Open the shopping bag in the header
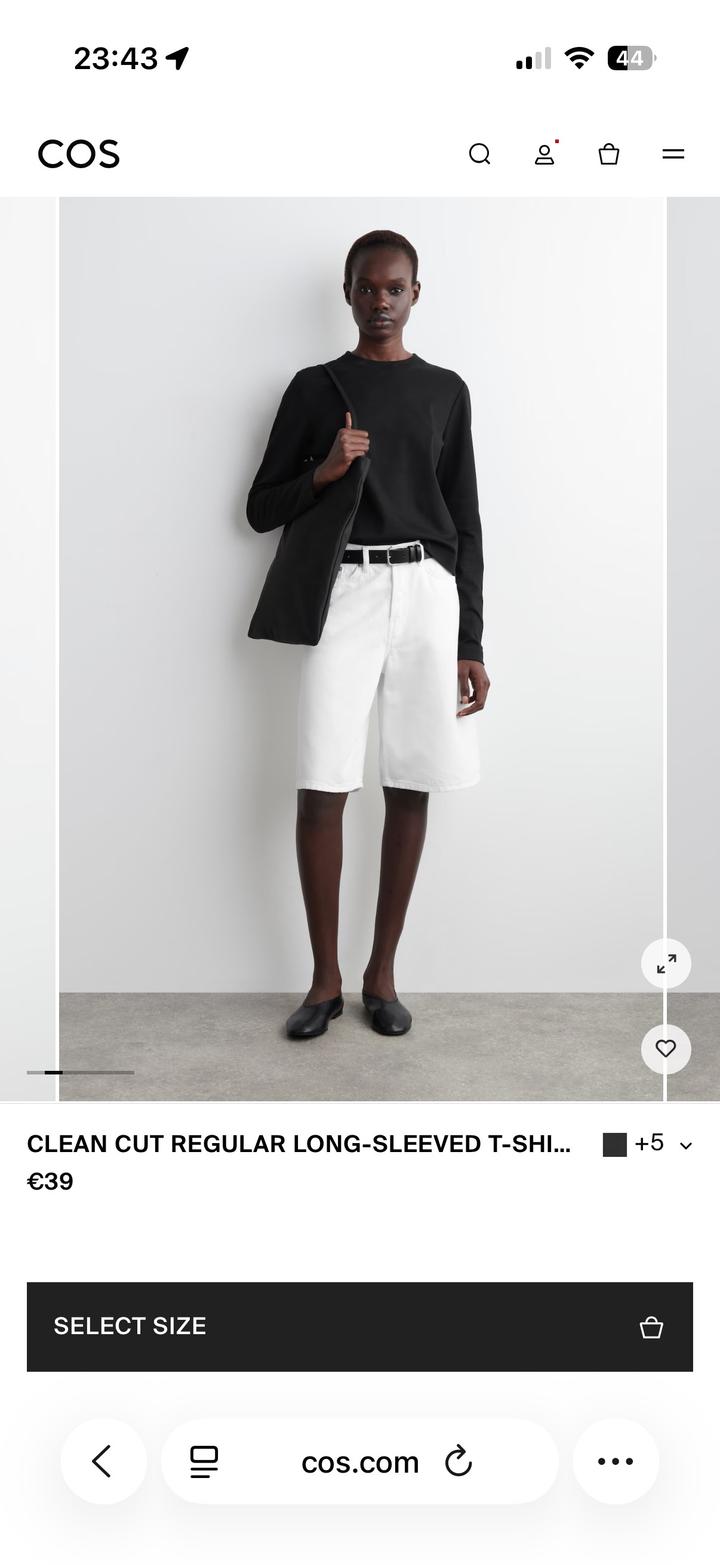This screenshot has height=1565, width=720. pos(609,154)
